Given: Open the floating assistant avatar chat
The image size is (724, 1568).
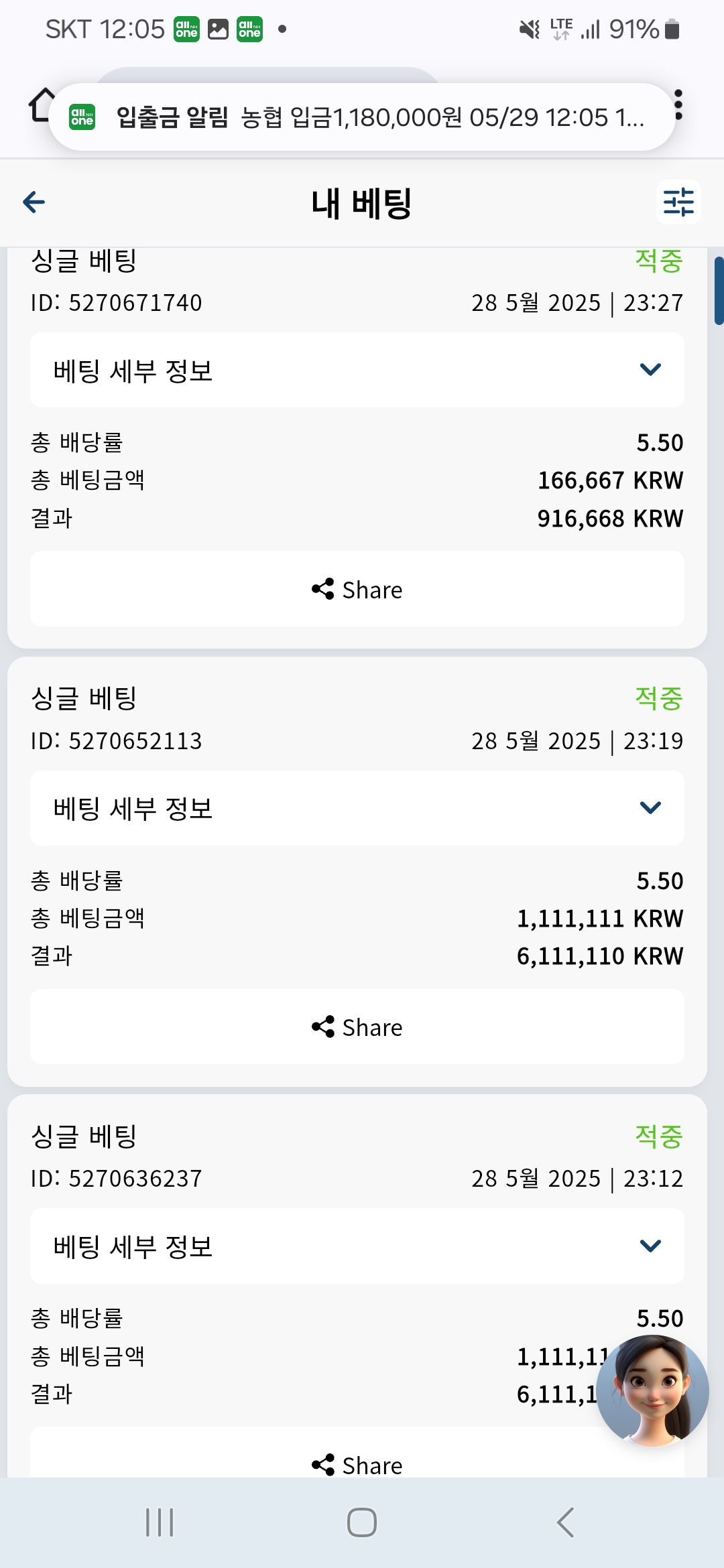Looking at the screenshot, I should tap(653, 1390).
